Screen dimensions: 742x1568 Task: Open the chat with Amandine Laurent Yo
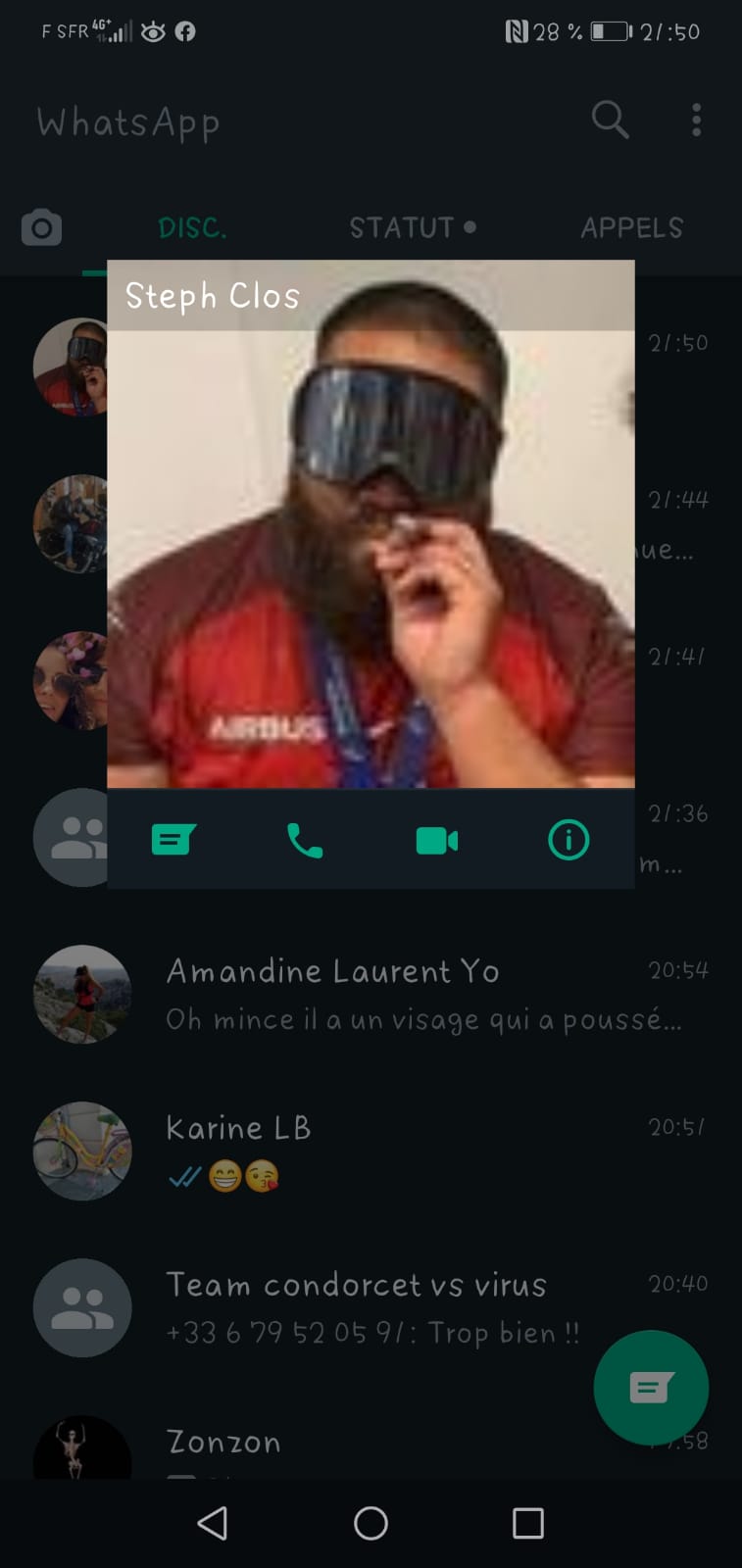[x=421, y=994]
